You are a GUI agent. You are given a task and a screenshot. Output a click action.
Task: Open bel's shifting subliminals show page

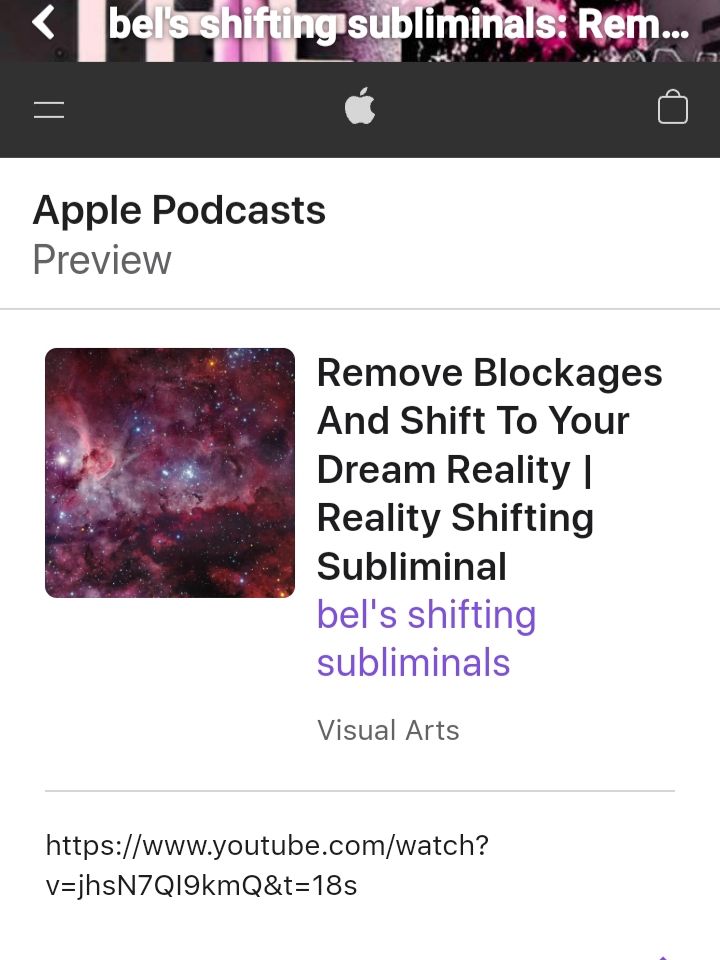(x=426, y=638)
